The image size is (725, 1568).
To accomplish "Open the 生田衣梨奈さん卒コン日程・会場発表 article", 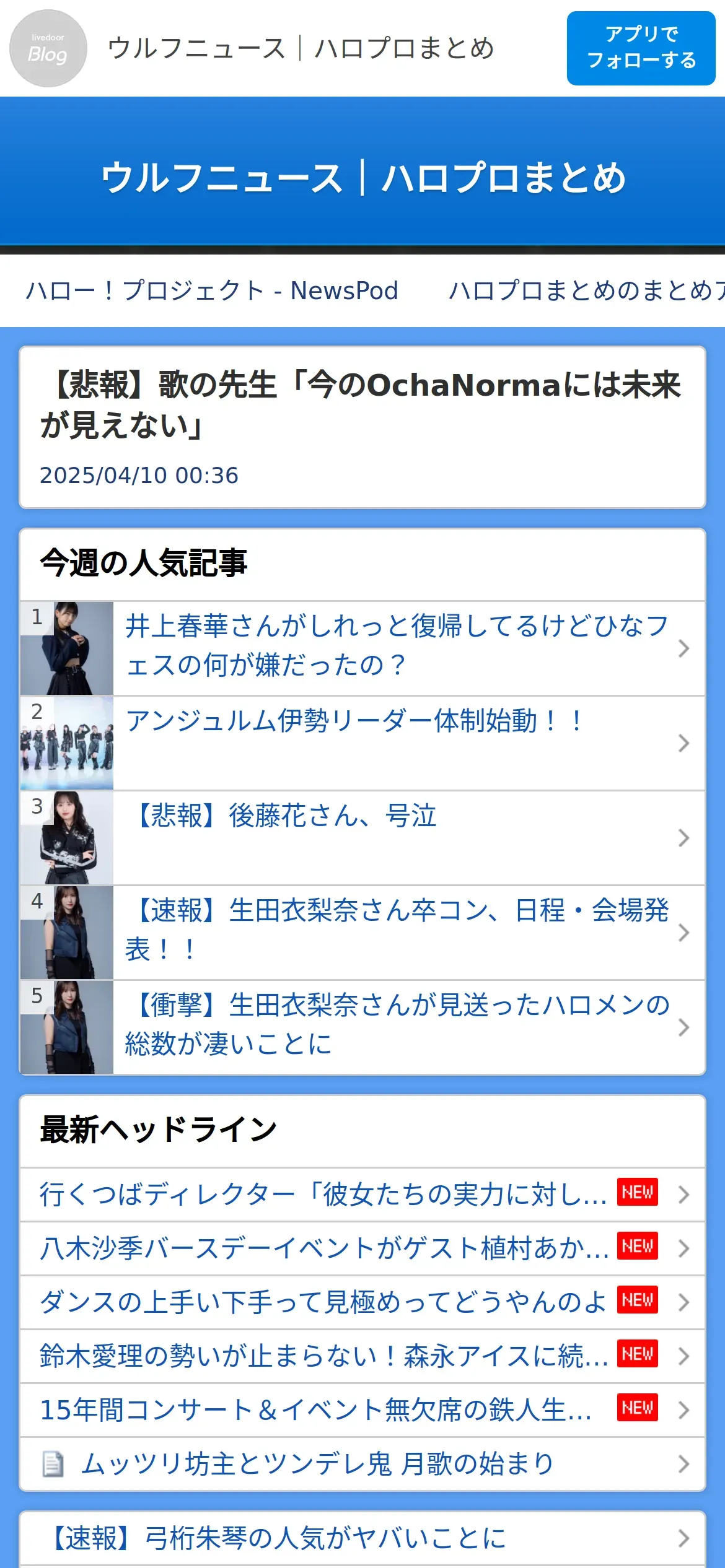I will tap(397, 932).
